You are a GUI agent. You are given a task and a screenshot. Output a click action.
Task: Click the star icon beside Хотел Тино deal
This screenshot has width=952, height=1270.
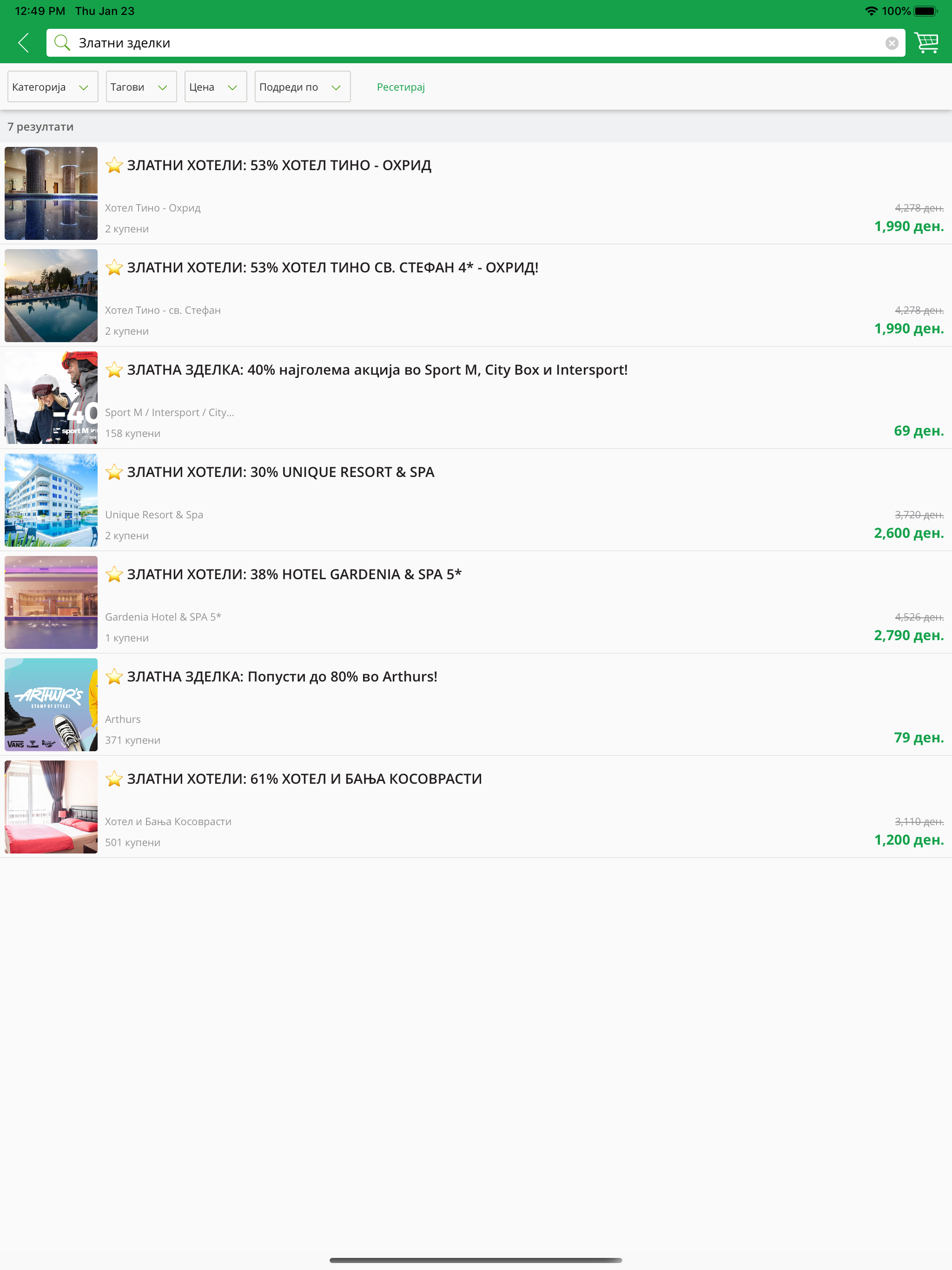pyautogui.click(x=114, y=165)
